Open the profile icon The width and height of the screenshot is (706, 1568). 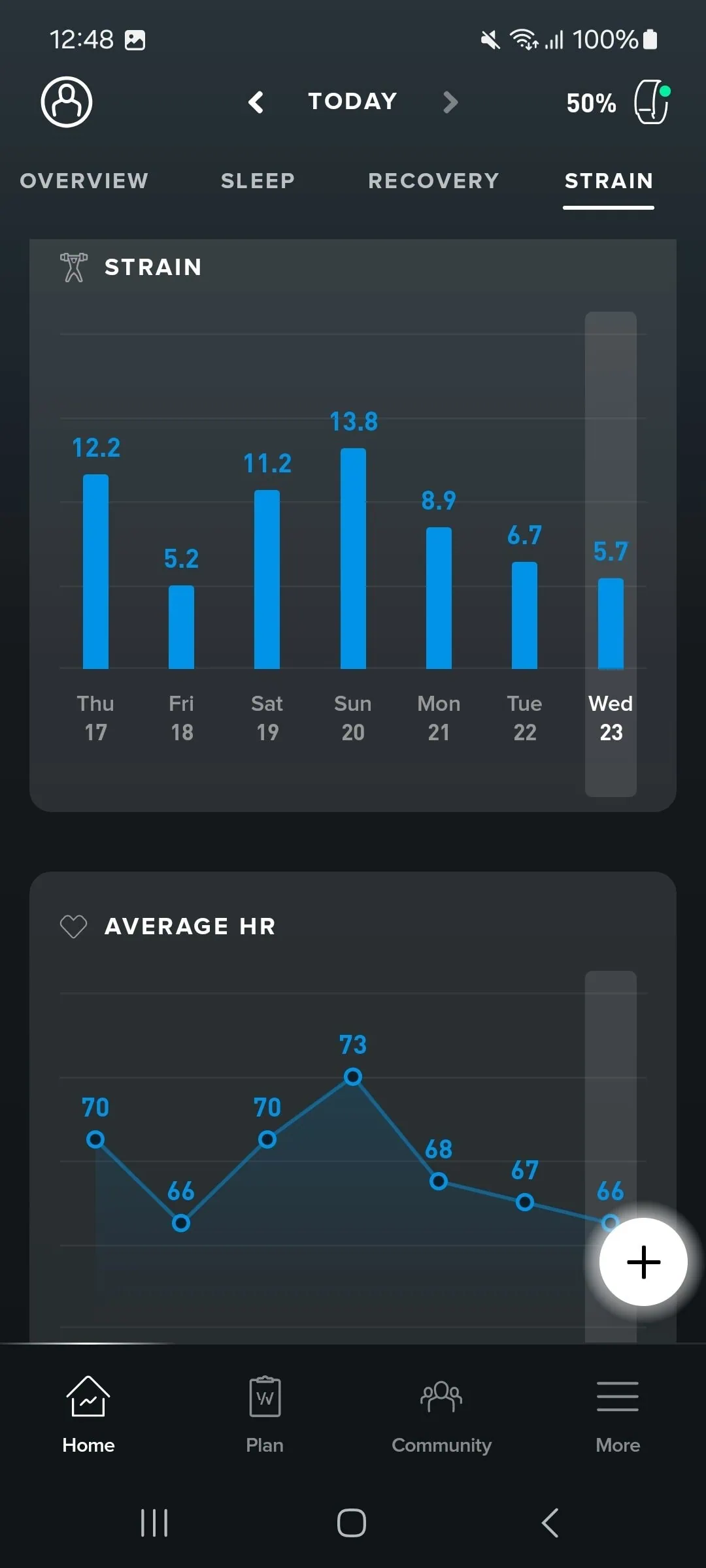pos(67,102)
